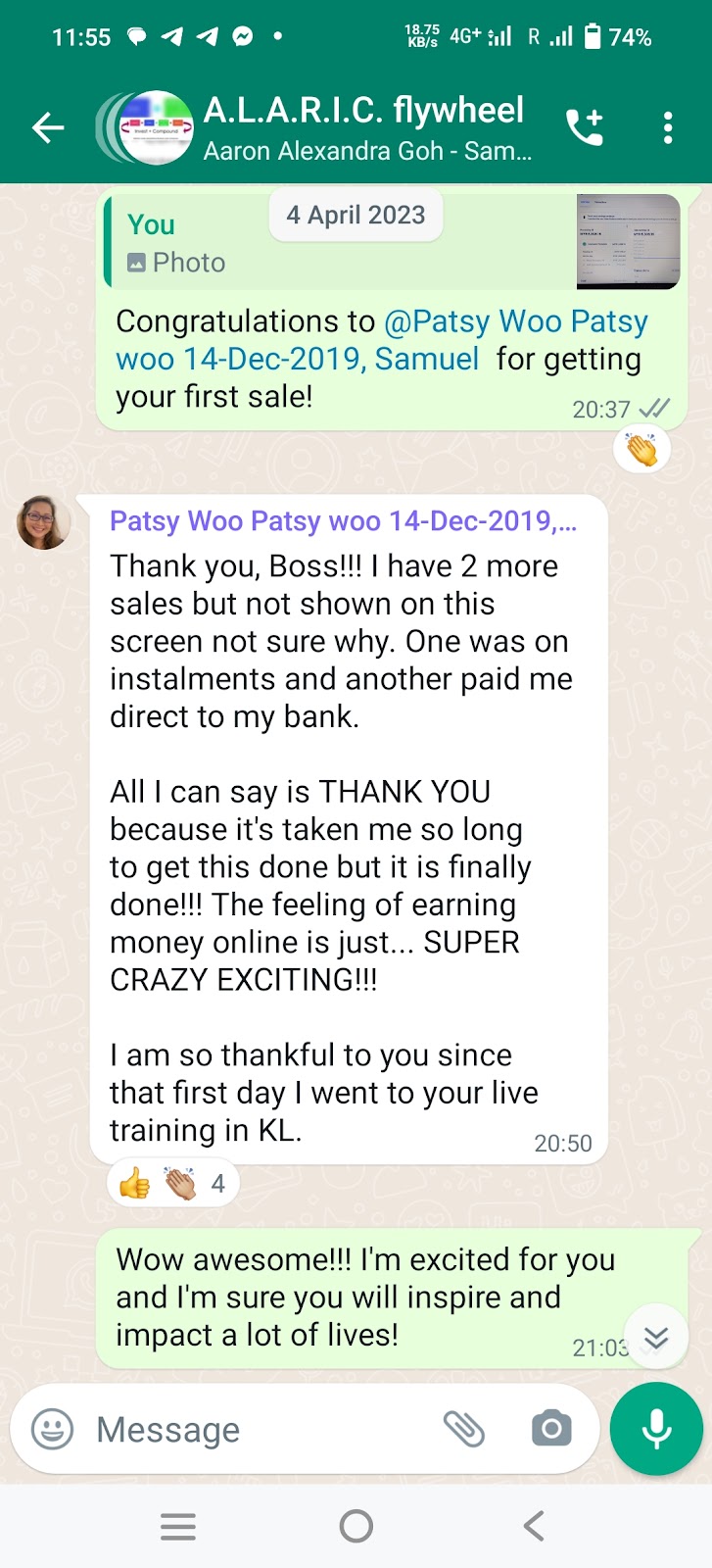
Task: Record a voice message
Action: [x=656, y=1429]
